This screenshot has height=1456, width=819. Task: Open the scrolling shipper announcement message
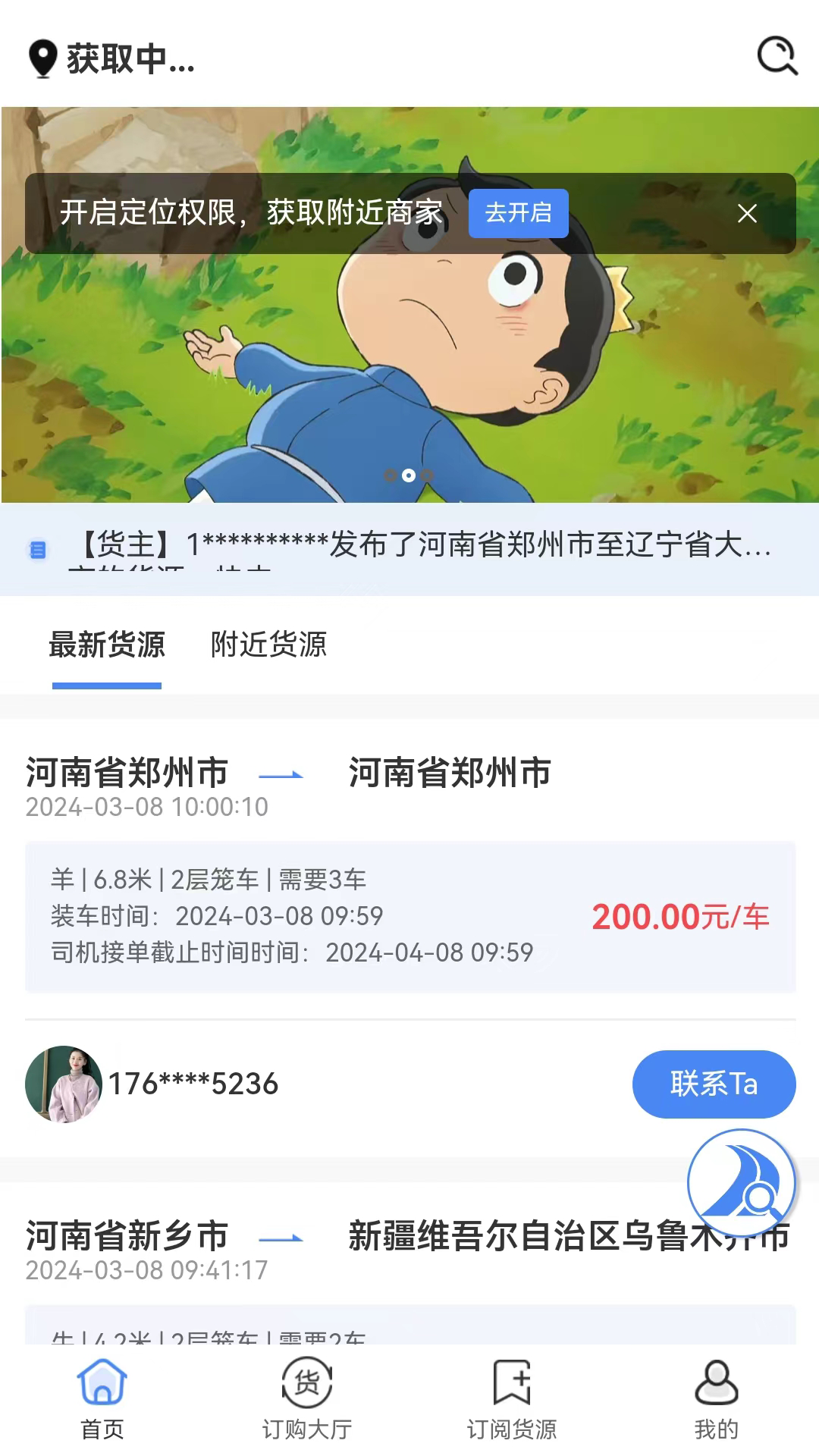425,548
